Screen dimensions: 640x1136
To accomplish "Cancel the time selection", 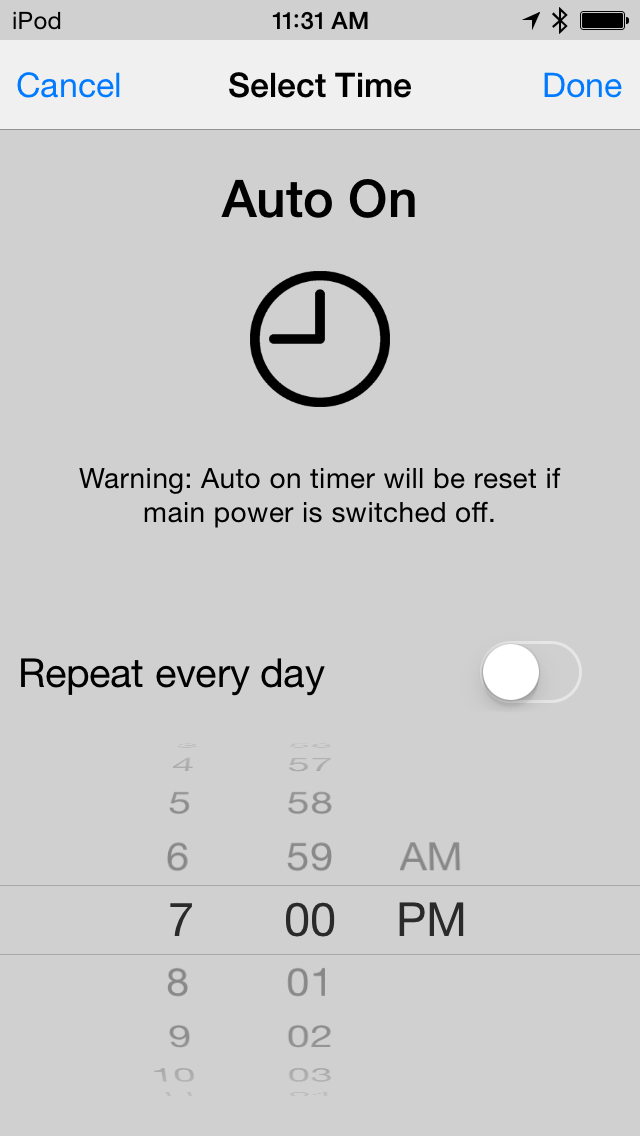I will pos(68,85).
